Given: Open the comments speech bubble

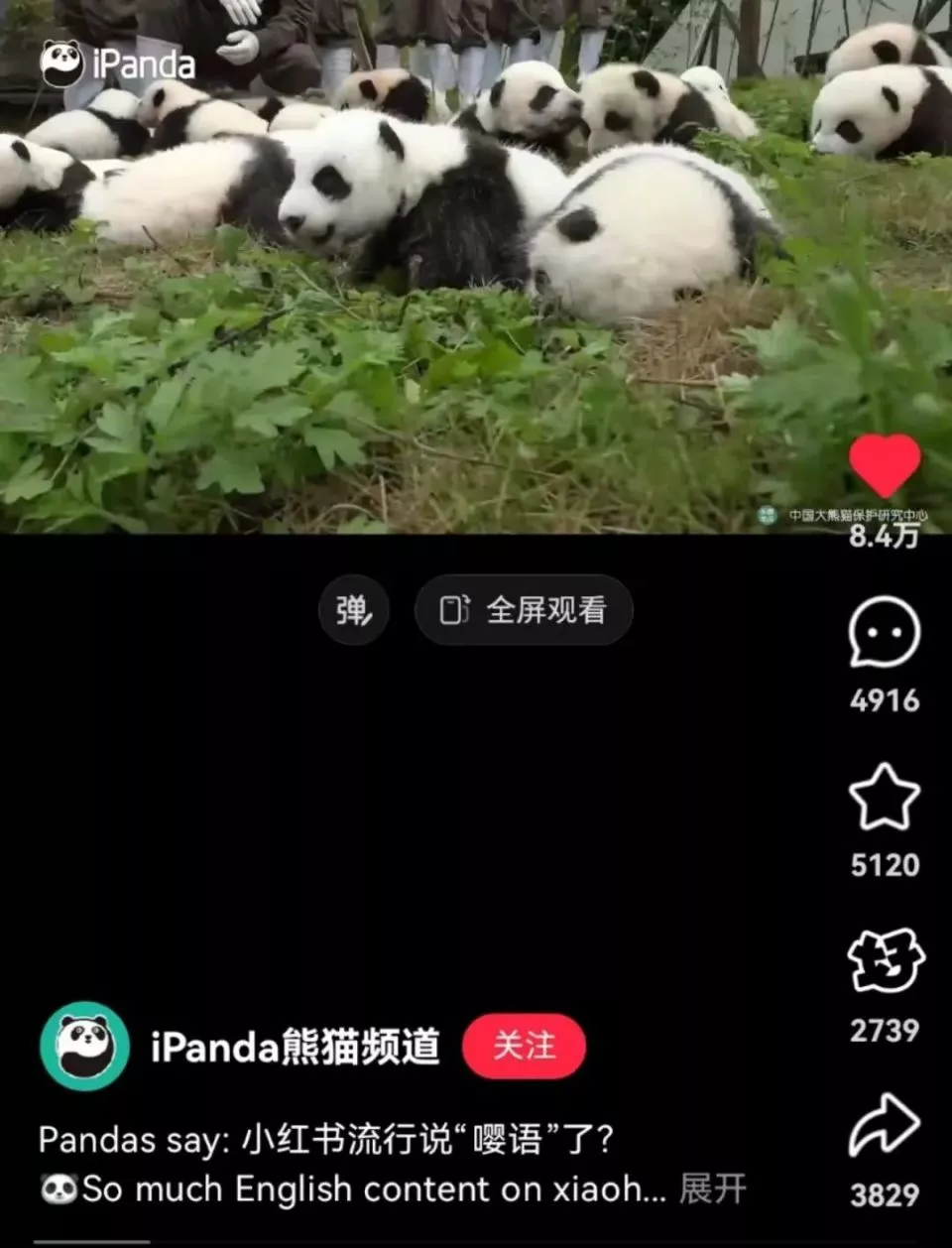Looking at the screenshot, I should point(884,632).
